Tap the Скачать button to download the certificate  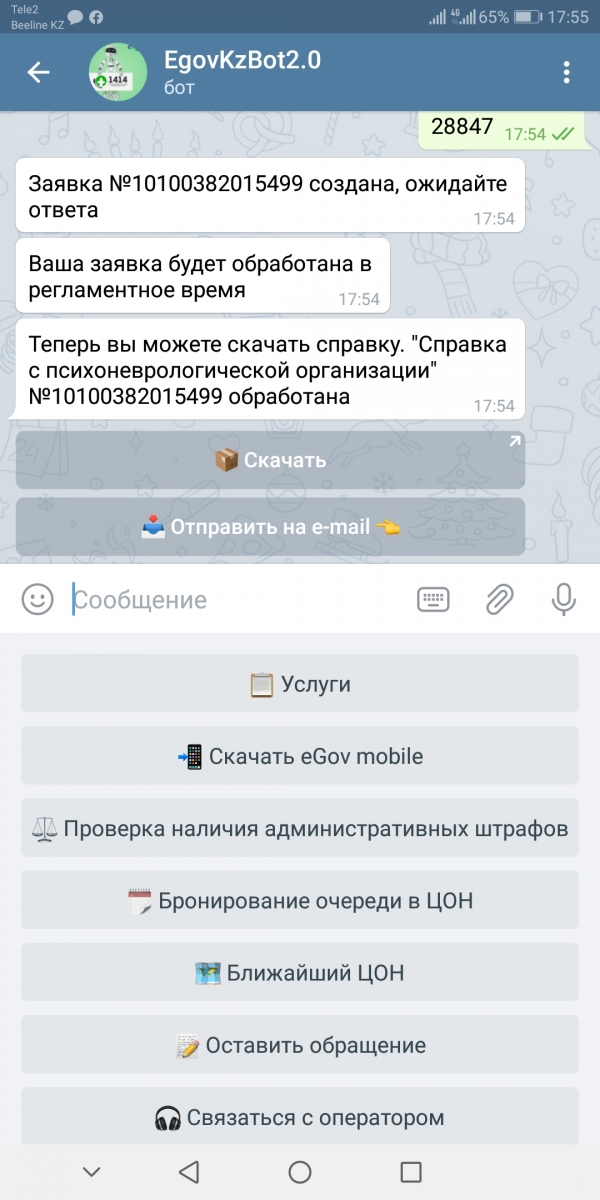point(270,460)
